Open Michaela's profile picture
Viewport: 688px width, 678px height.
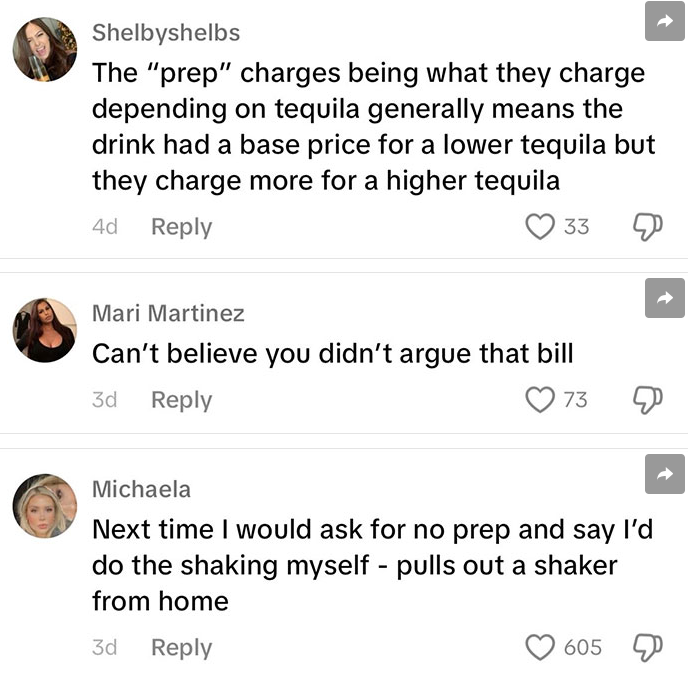click(x=44, y=506)
